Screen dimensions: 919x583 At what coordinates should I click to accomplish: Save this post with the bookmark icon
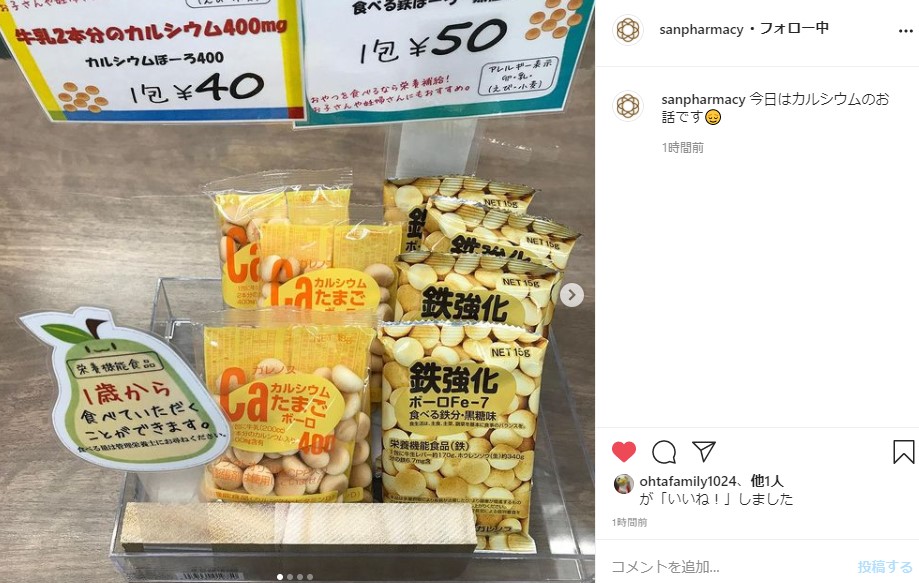(x=903, y=452)
